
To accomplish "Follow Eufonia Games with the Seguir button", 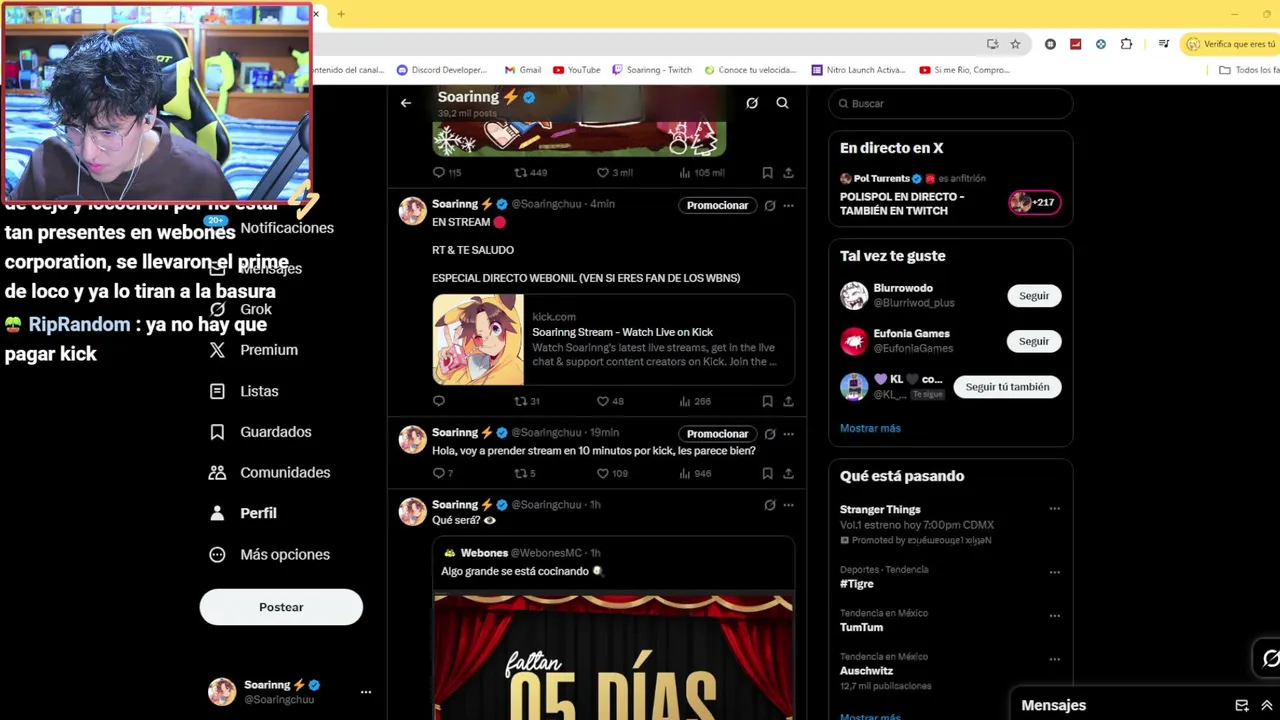I will [x=1033, y=341].
